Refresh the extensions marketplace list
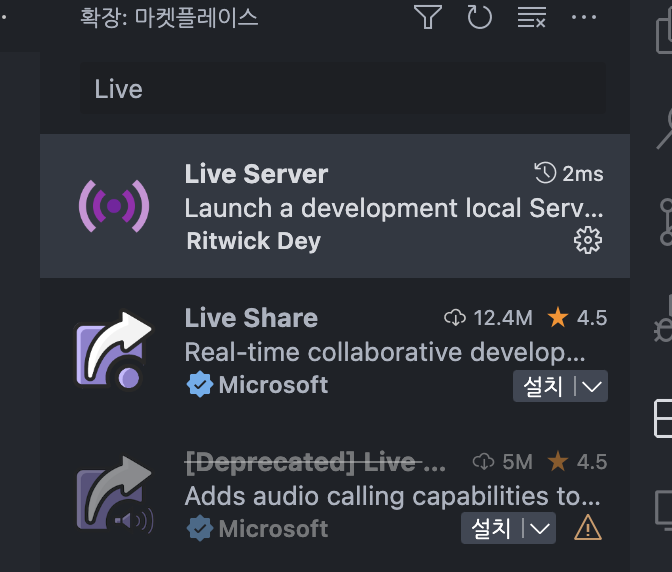The height and width of the screenshot is (572, 672). pyautogui.click(x=479, y=17)
